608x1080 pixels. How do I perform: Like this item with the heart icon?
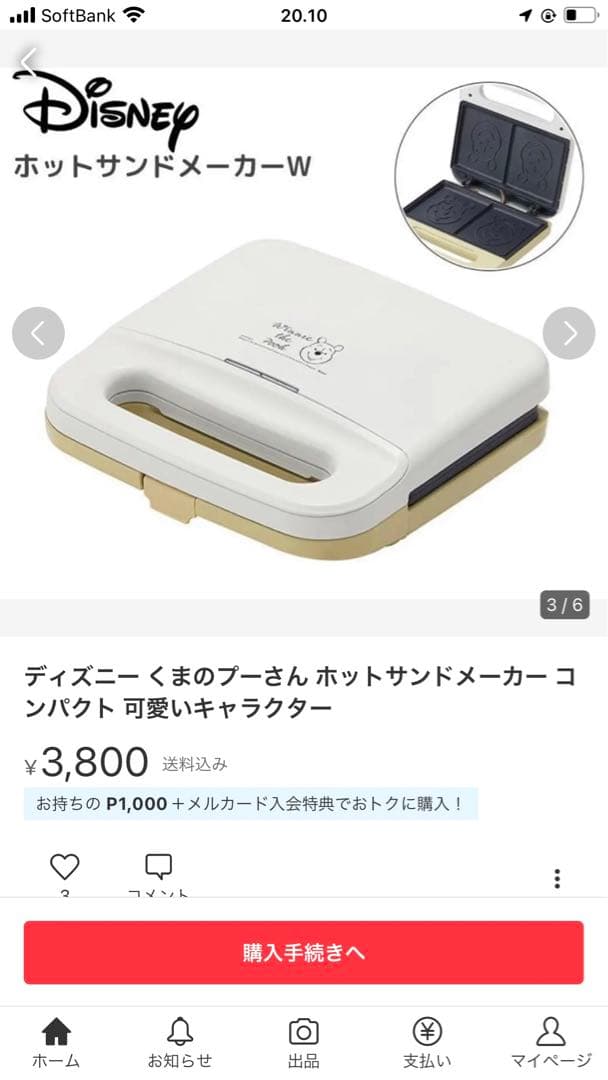[65, 867]
